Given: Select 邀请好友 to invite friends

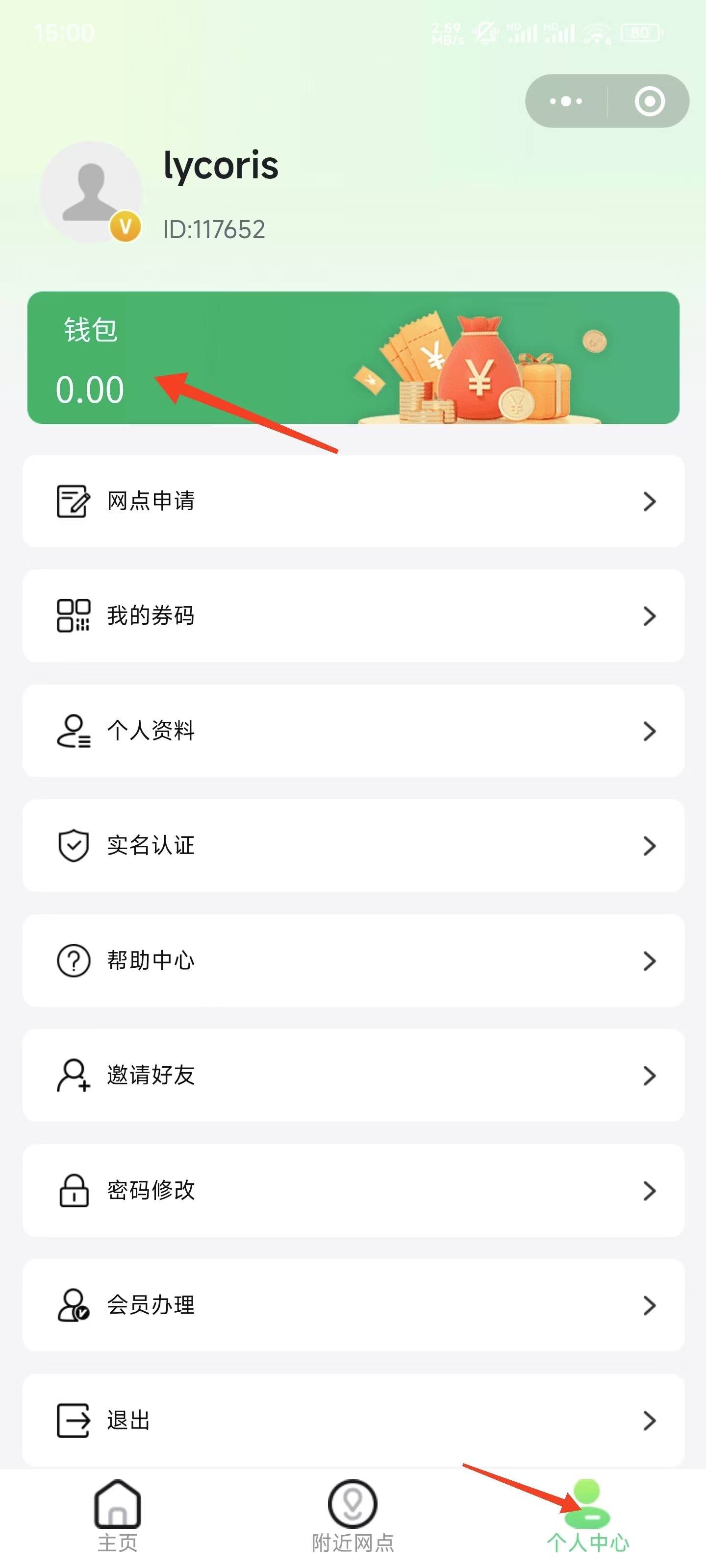Looking at the screenshot, I should coord(353,1076).
